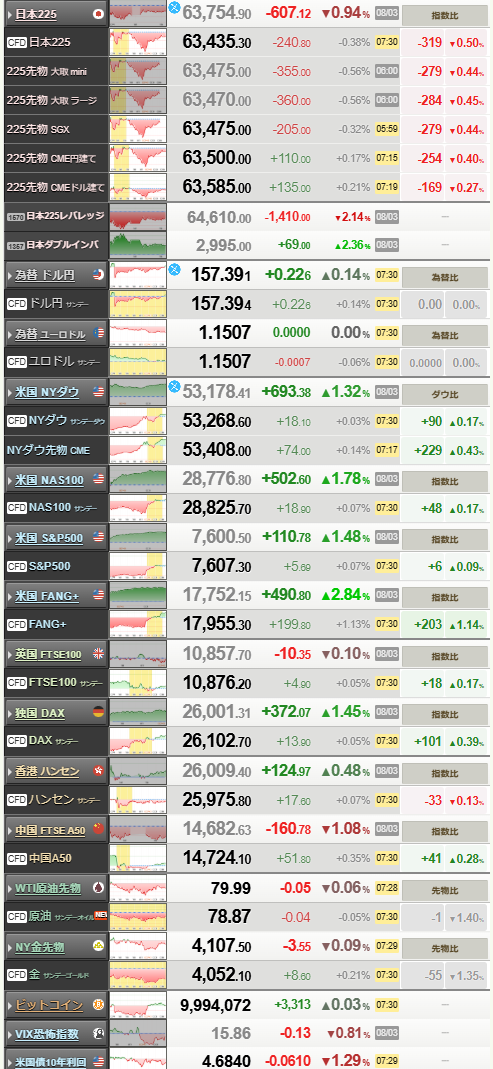
Task: Open the 中国 FTSE A50 link
Action: click(x=50, y=830)
